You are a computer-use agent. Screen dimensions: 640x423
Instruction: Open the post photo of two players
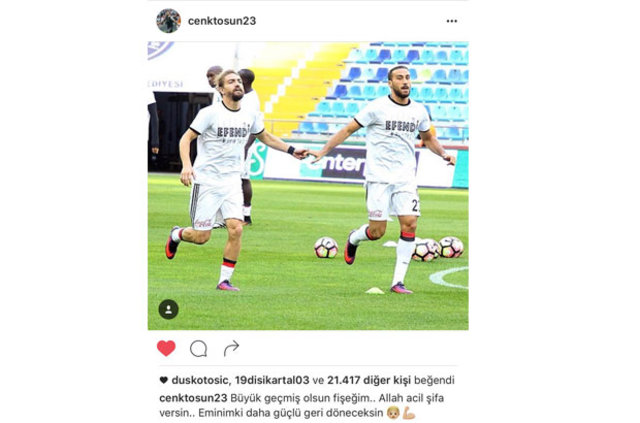coord(308,185)
